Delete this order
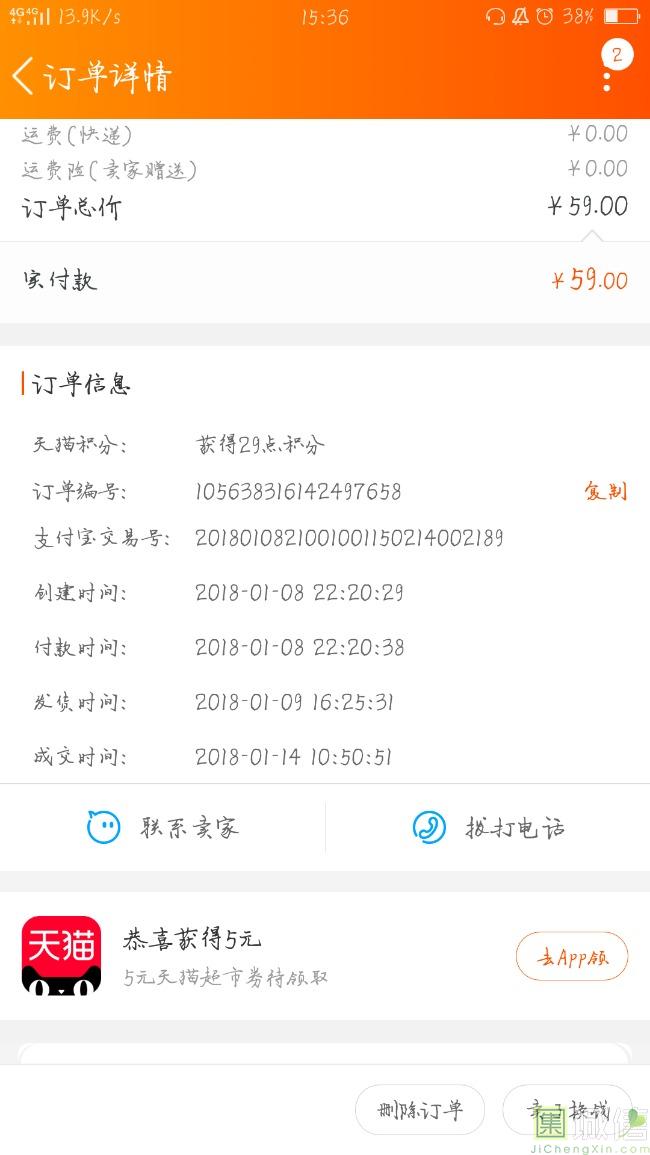This screenshot has height=1155, width=650. (420, 1109)
